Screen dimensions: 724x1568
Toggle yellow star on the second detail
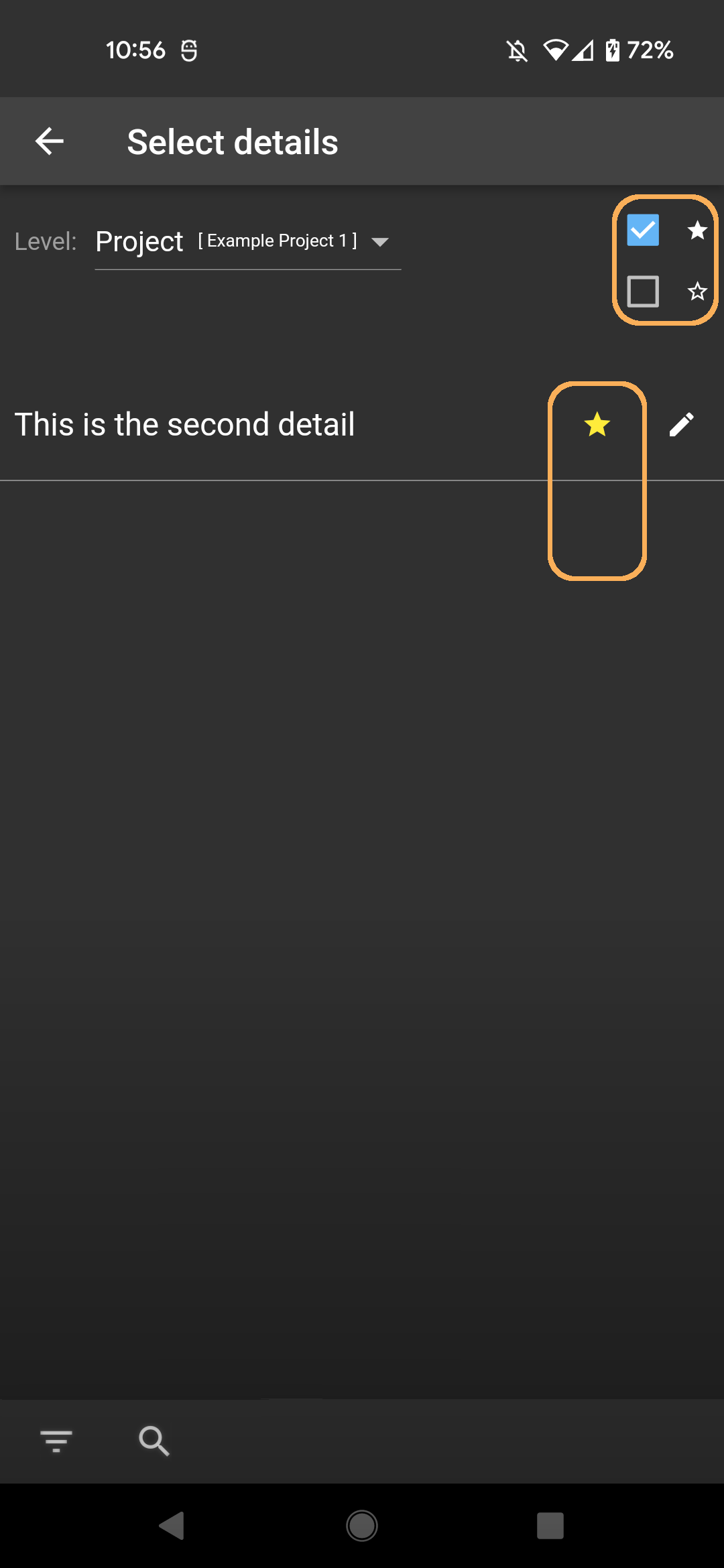coord(597,424)
